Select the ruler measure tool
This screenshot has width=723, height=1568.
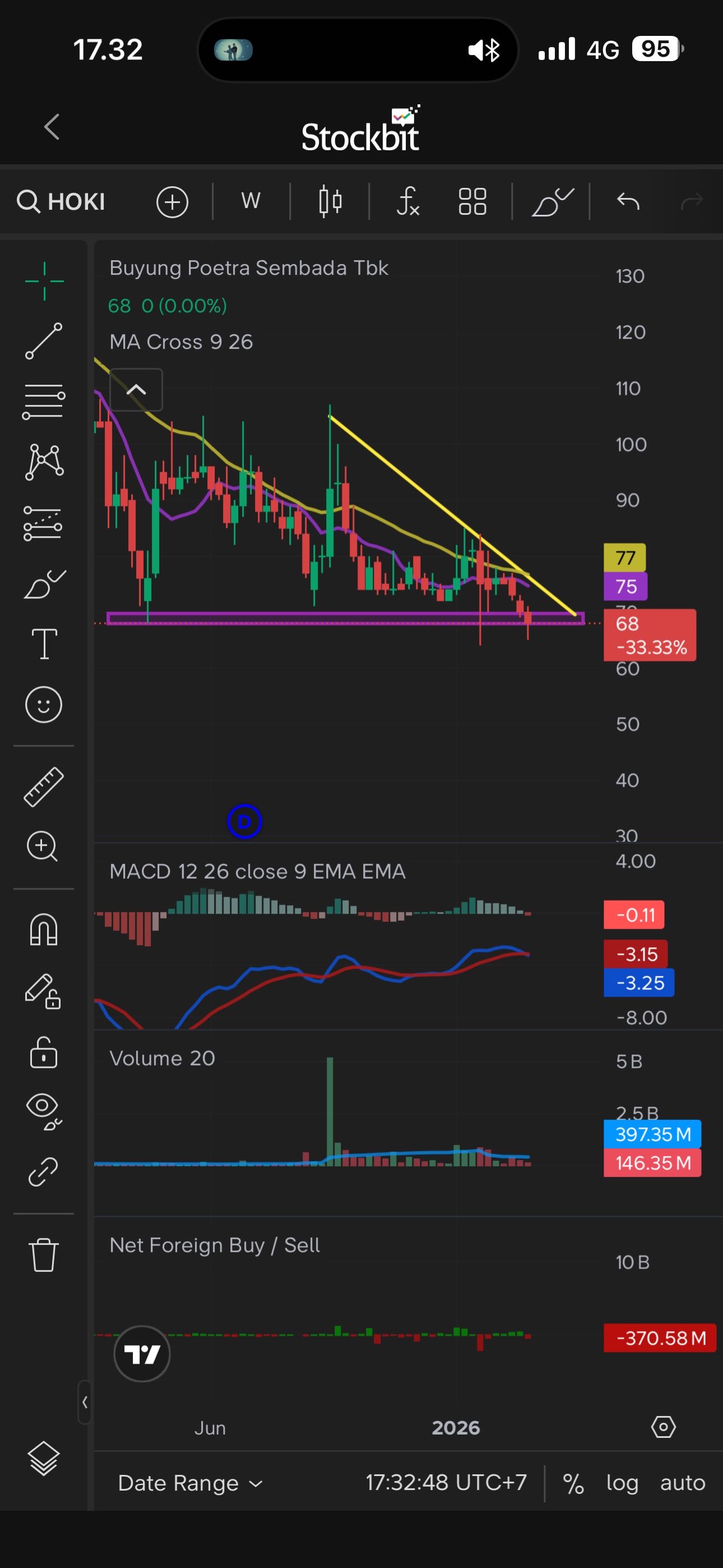tap(44, 786)
